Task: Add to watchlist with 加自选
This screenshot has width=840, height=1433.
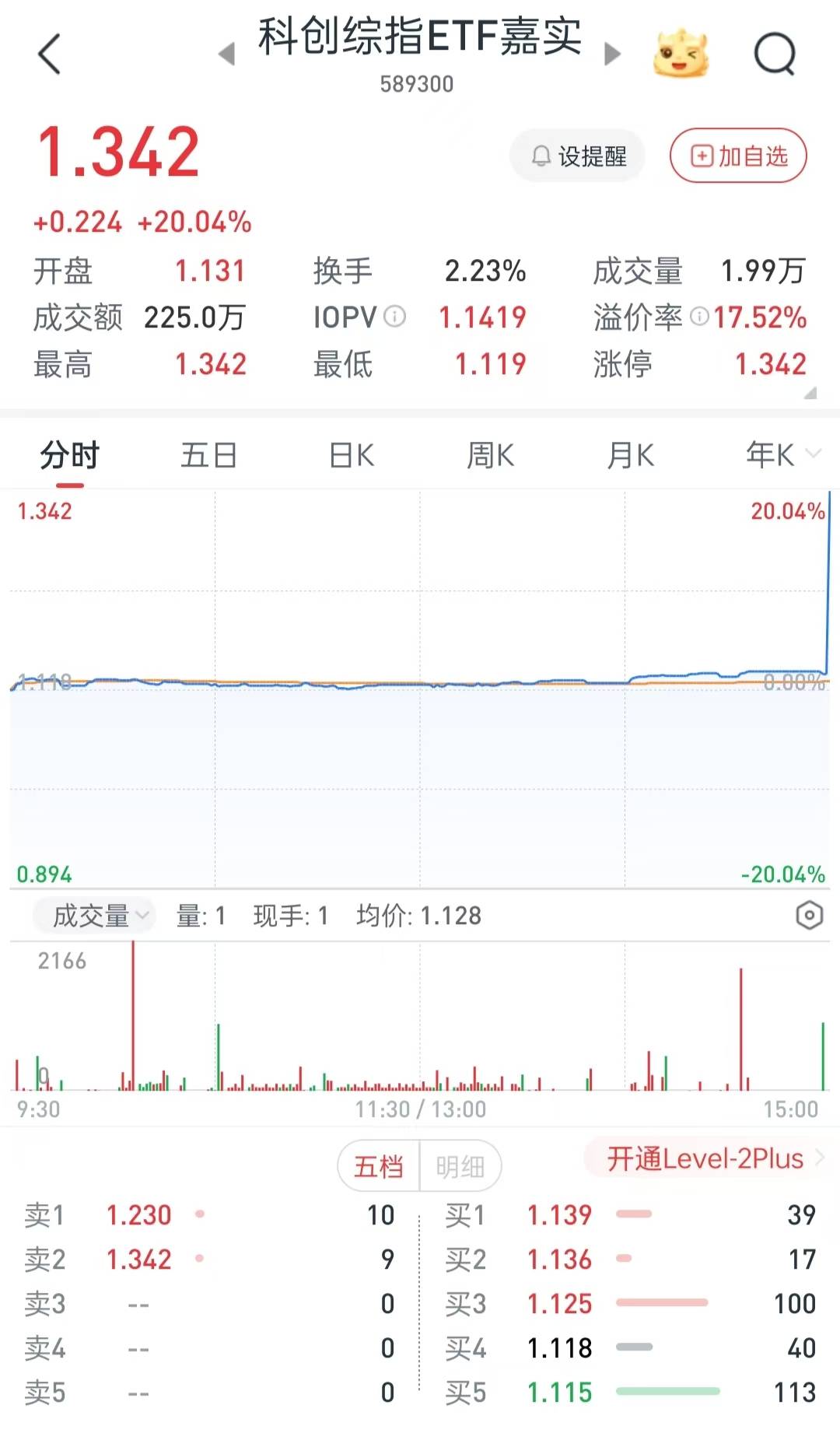Action: pyautogui.click(x=738, y=156)
